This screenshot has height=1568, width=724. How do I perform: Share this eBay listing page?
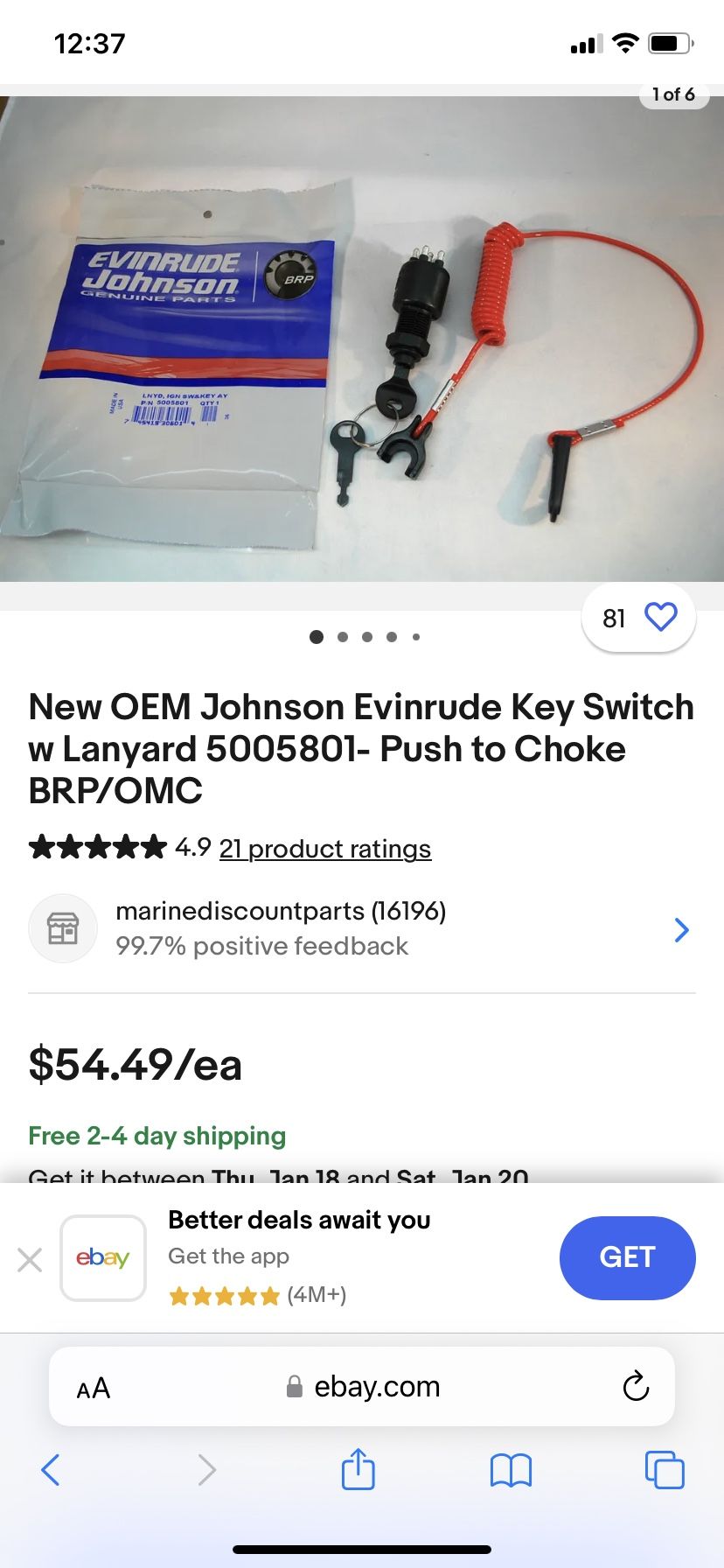[x=358, y=1469]
